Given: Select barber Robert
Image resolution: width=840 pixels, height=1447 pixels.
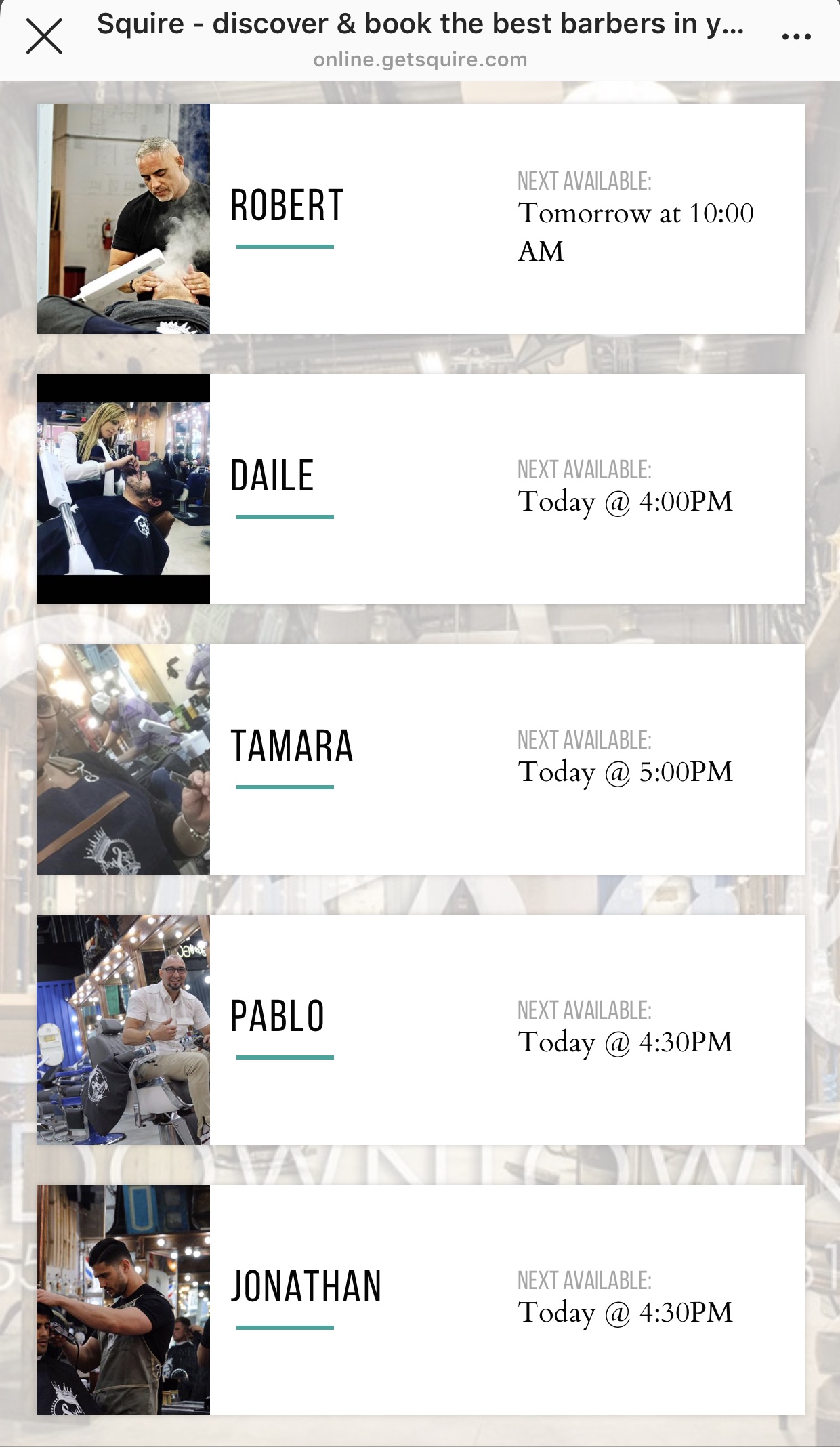Looking at the screenshot, I should coord(420,218).
